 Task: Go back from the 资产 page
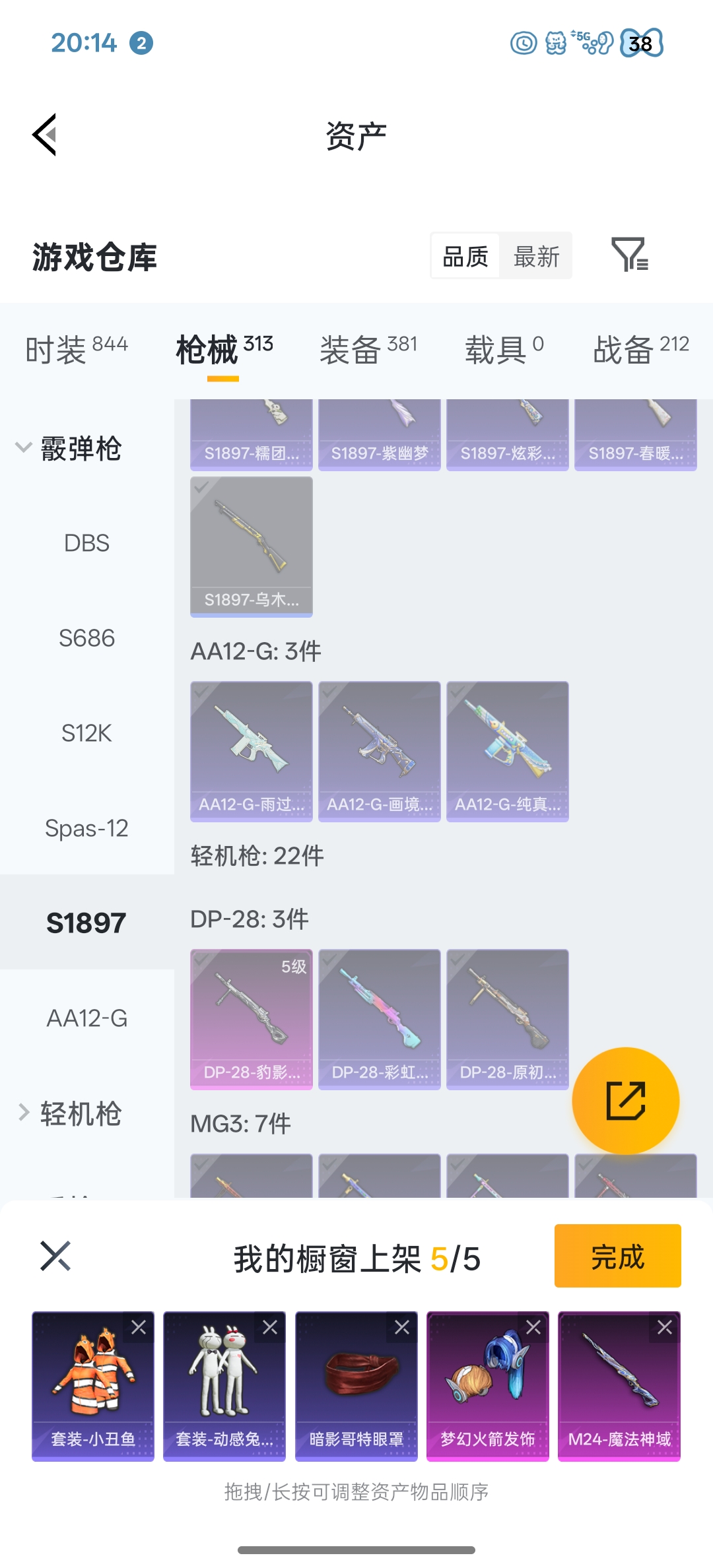(x=45, y=135)
